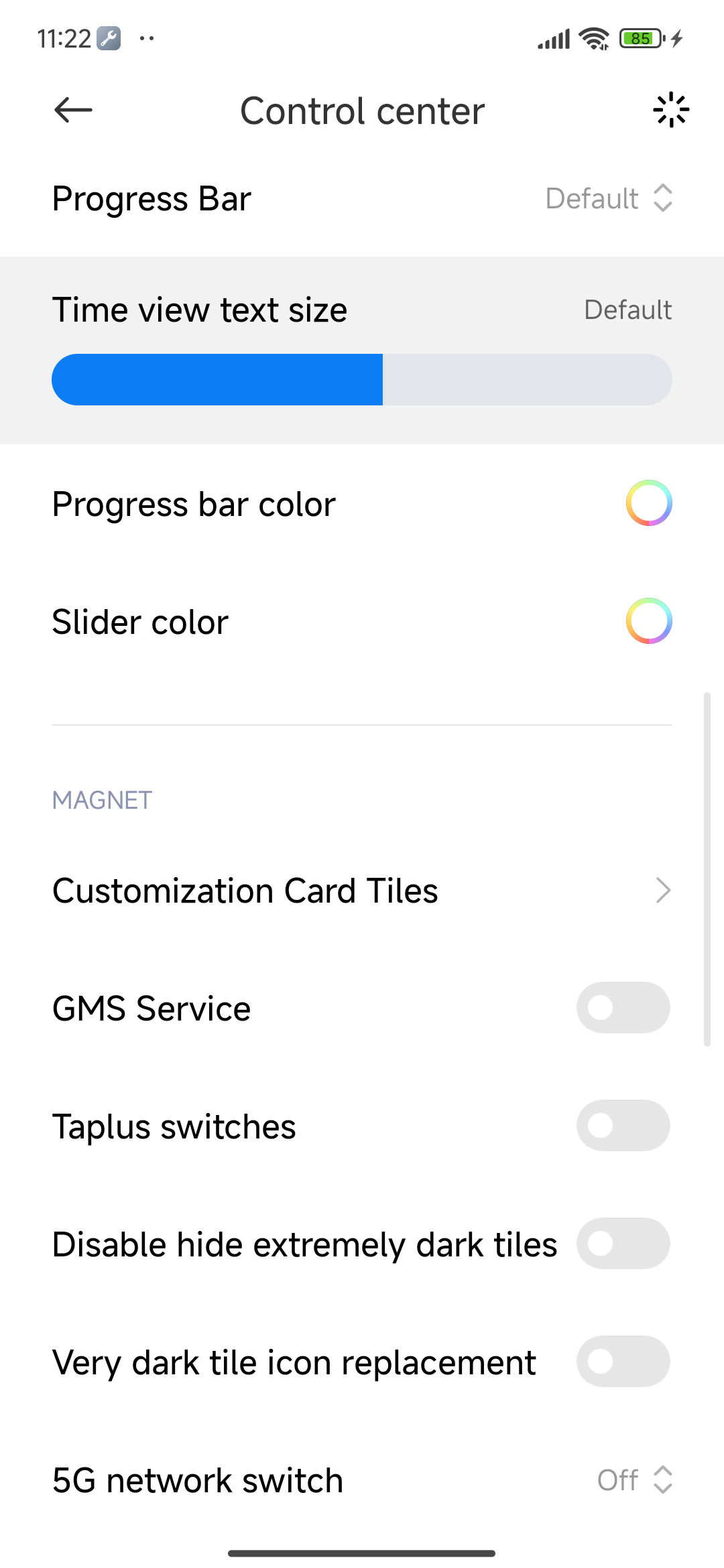Turn on Taplus switches
724x1568 pixels.
point(623,1126)
